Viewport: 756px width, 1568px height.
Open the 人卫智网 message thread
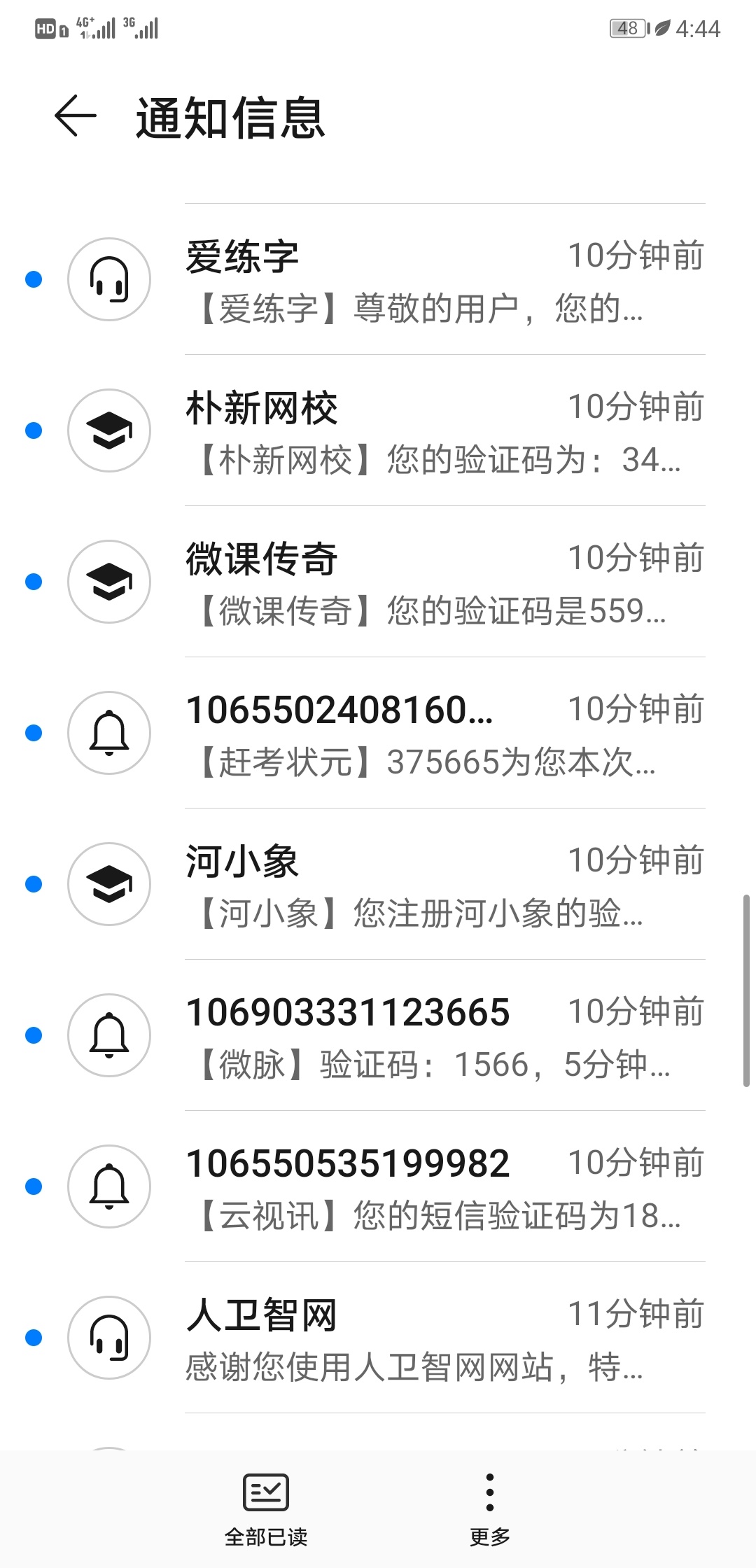point(378,1338)
